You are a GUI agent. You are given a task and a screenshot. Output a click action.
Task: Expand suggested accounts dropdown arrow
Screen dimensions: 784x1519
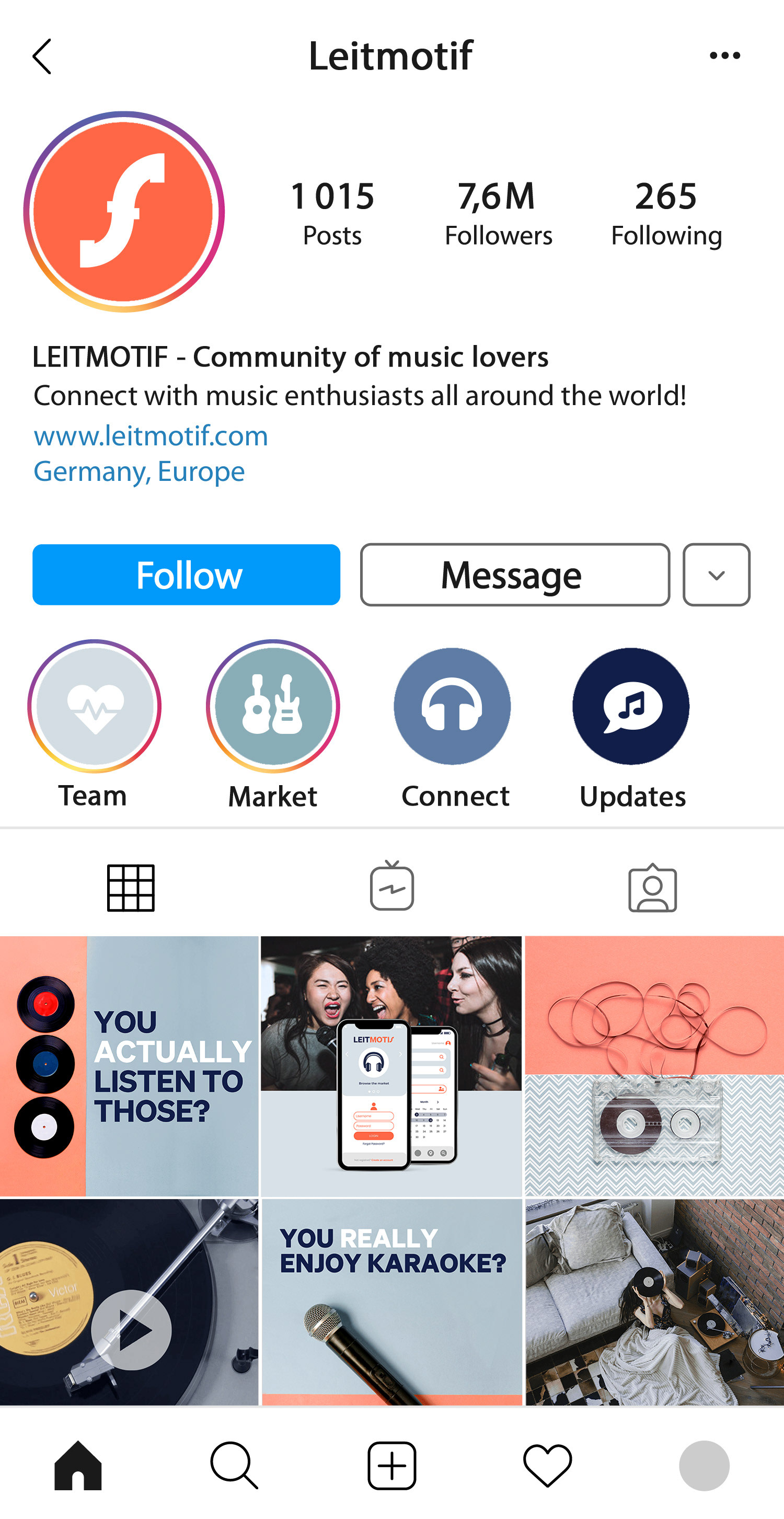click(716, 574)
